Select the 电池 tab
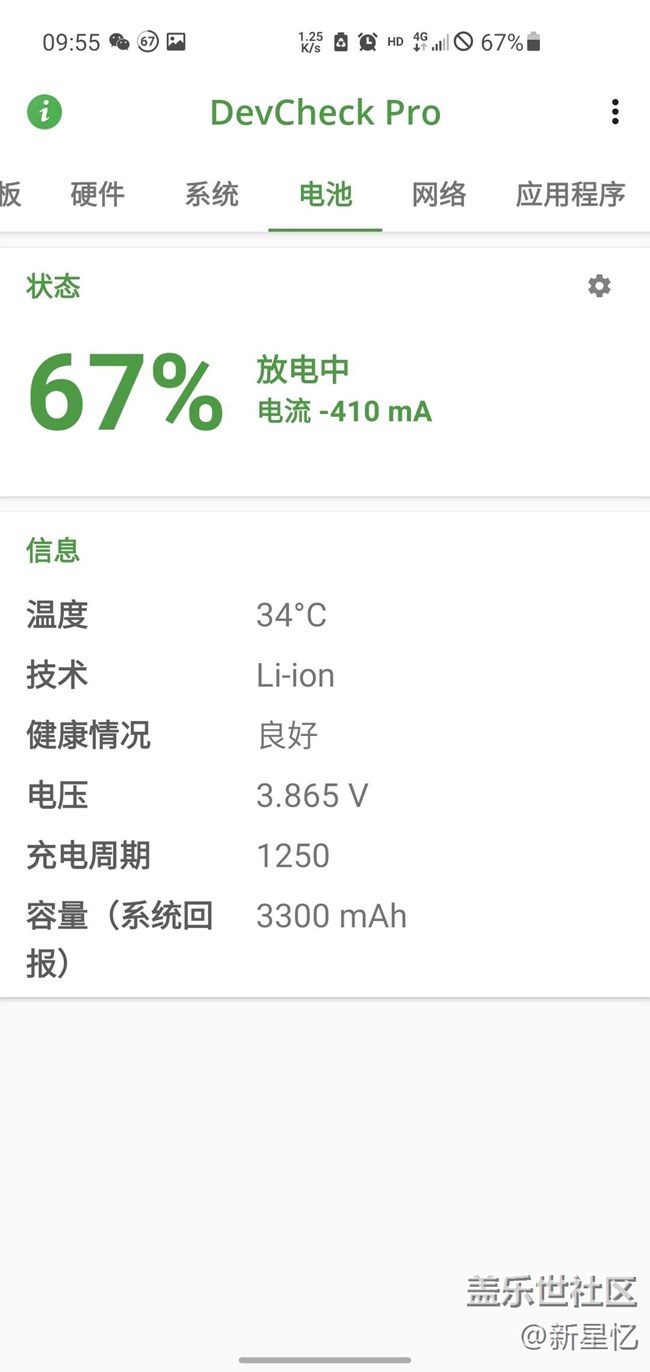This screenshot has height=1372, width=650. [326, 194]
